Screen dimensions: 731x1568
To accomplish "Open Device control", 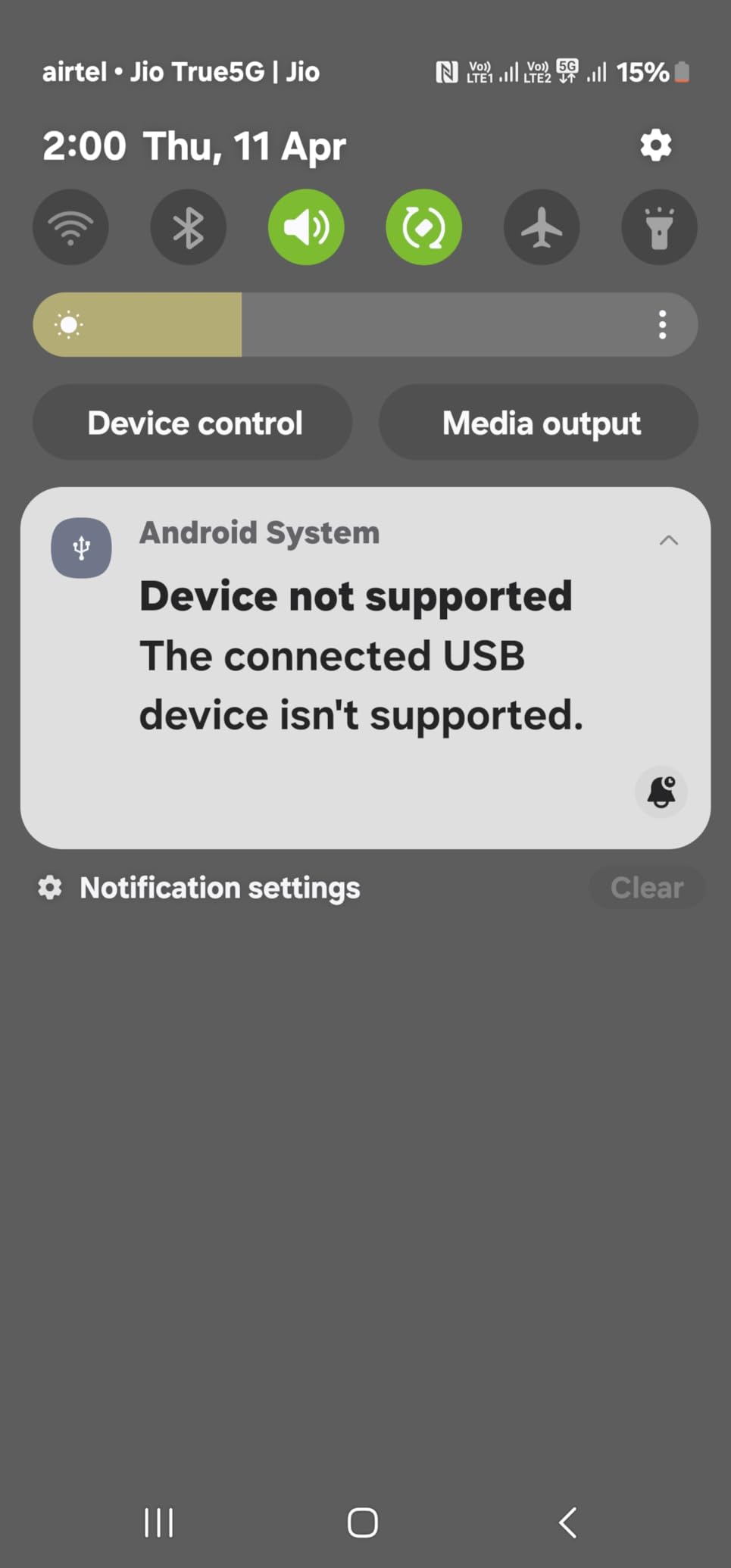I will point(193,423).
